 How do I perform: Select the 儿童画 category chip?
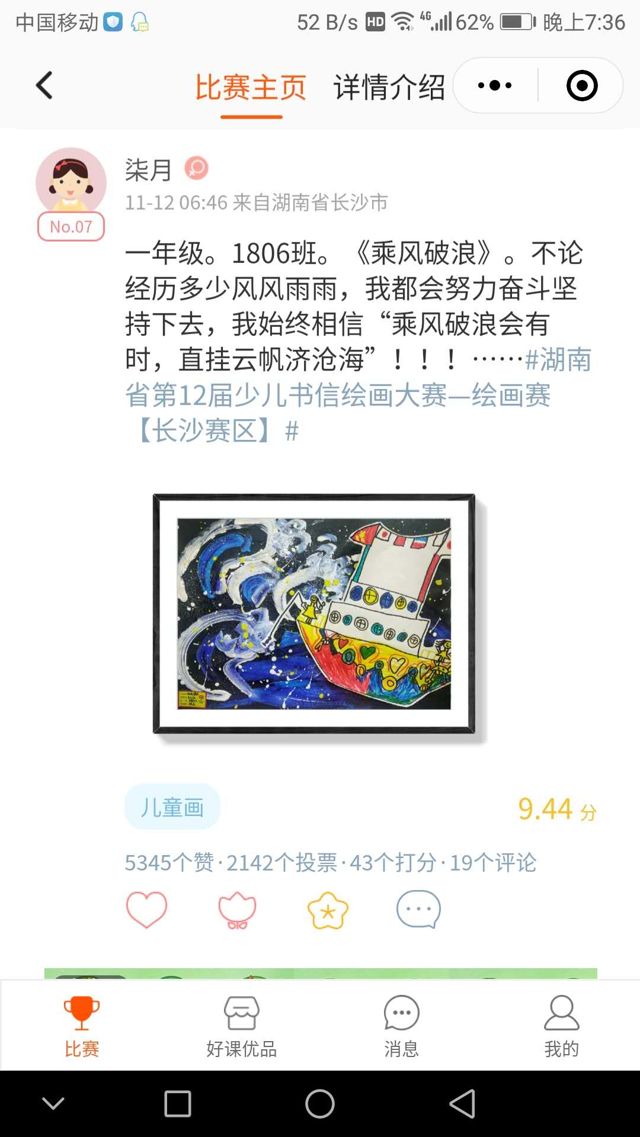172,807
